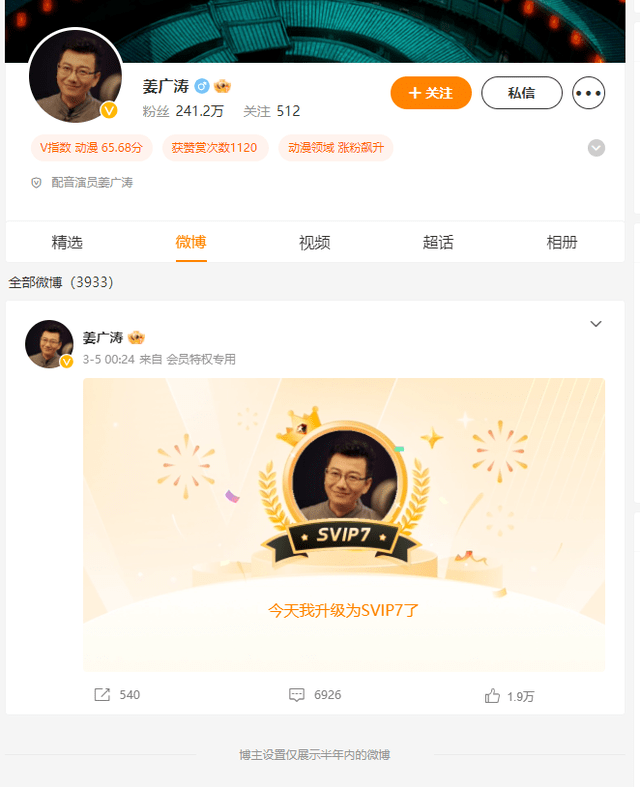Open the V指数 动漫 65.68分 chip

[x=91, y=148]
